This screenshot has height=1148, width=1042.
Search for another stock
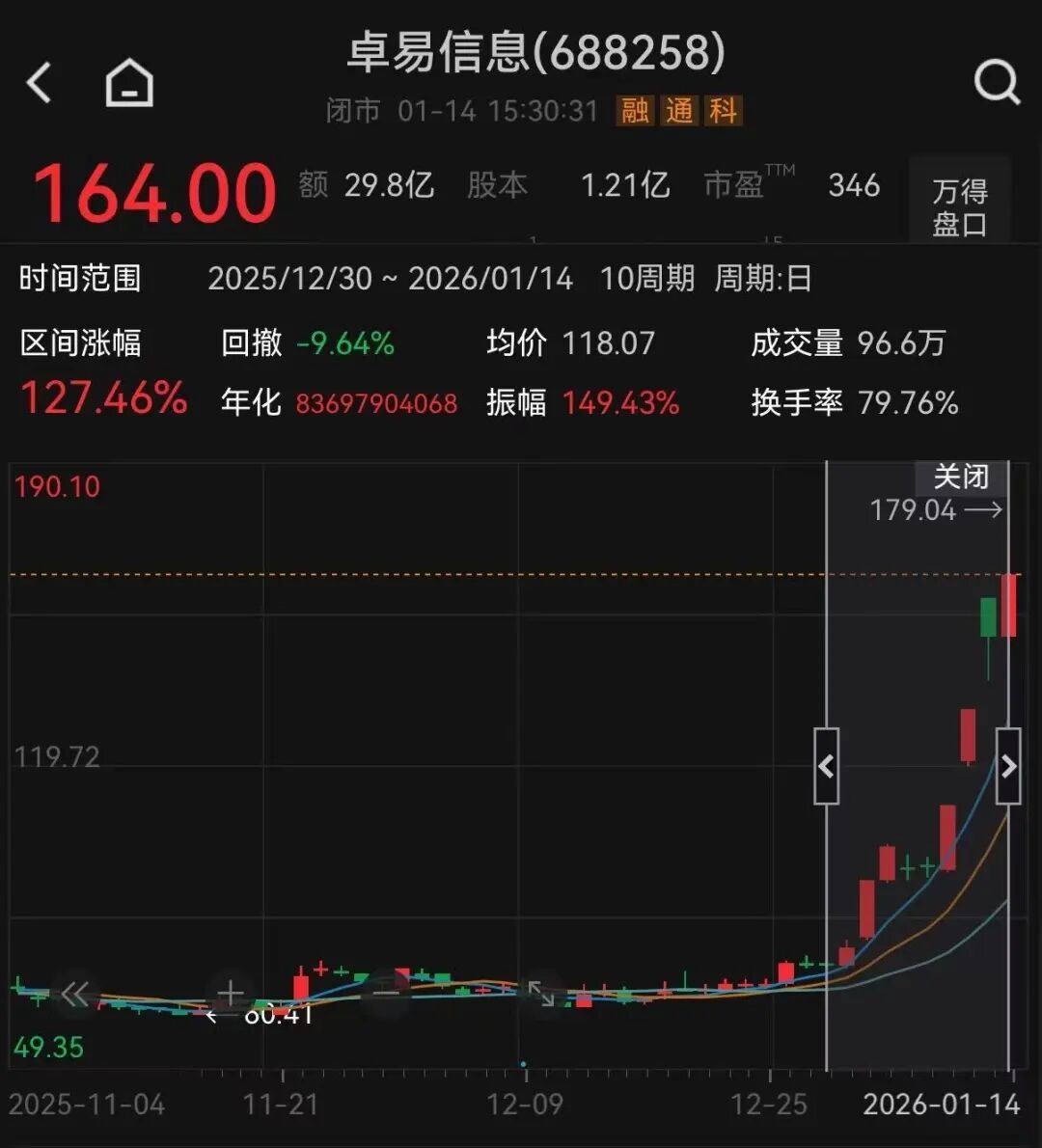(x=997, y=82)
